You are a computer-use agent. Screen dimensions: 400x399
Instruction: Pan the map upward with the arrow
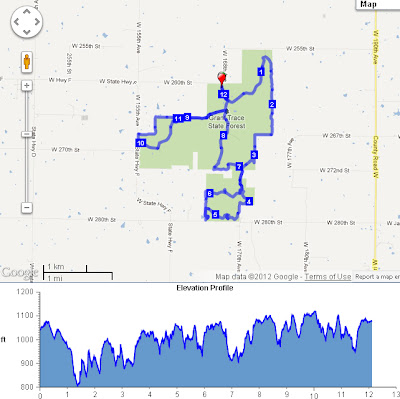[x=27, y=12]
